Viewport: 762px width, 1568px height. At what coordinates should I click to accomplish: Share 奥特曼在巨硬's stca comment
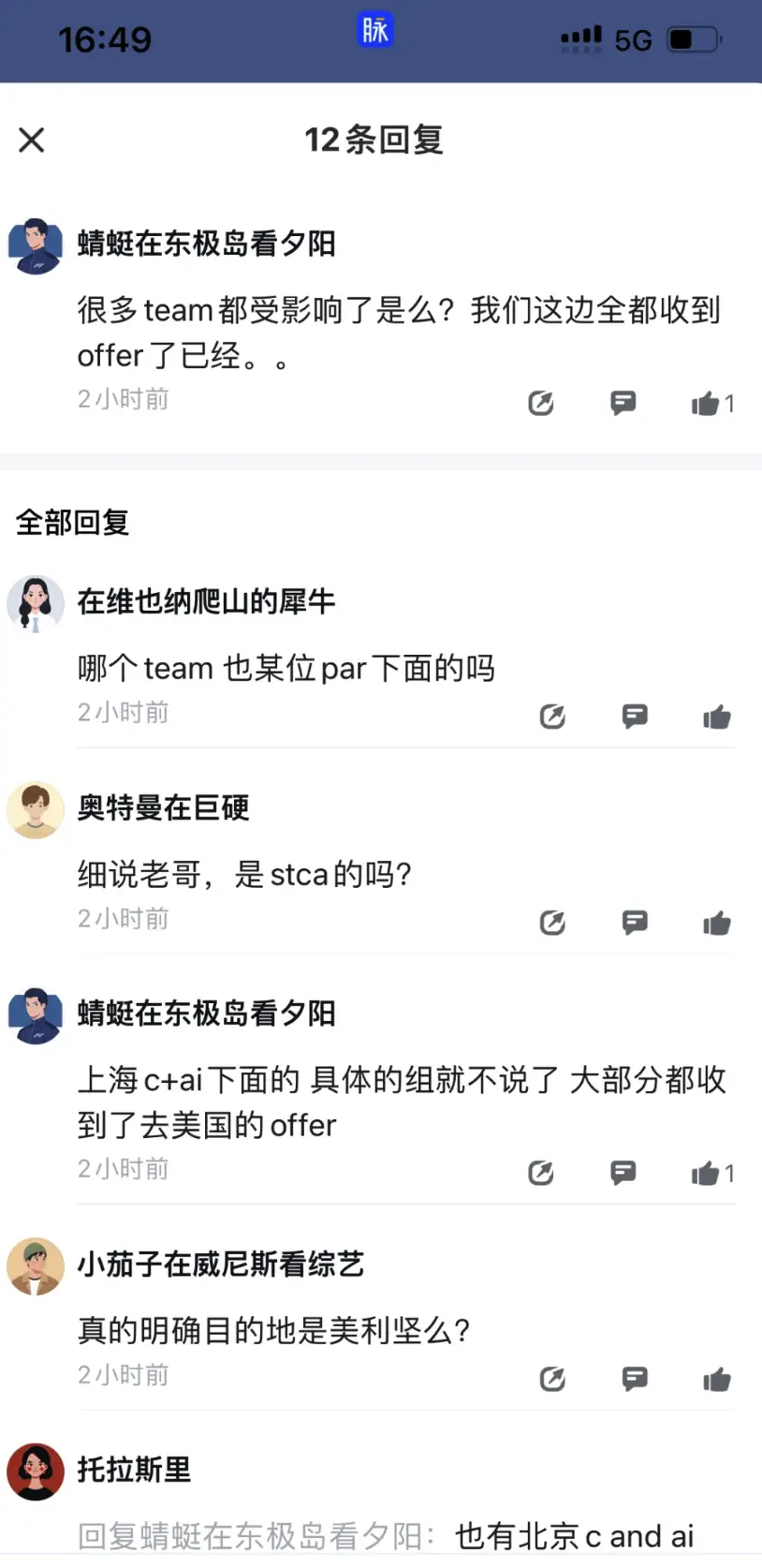[x=553, y=923]
